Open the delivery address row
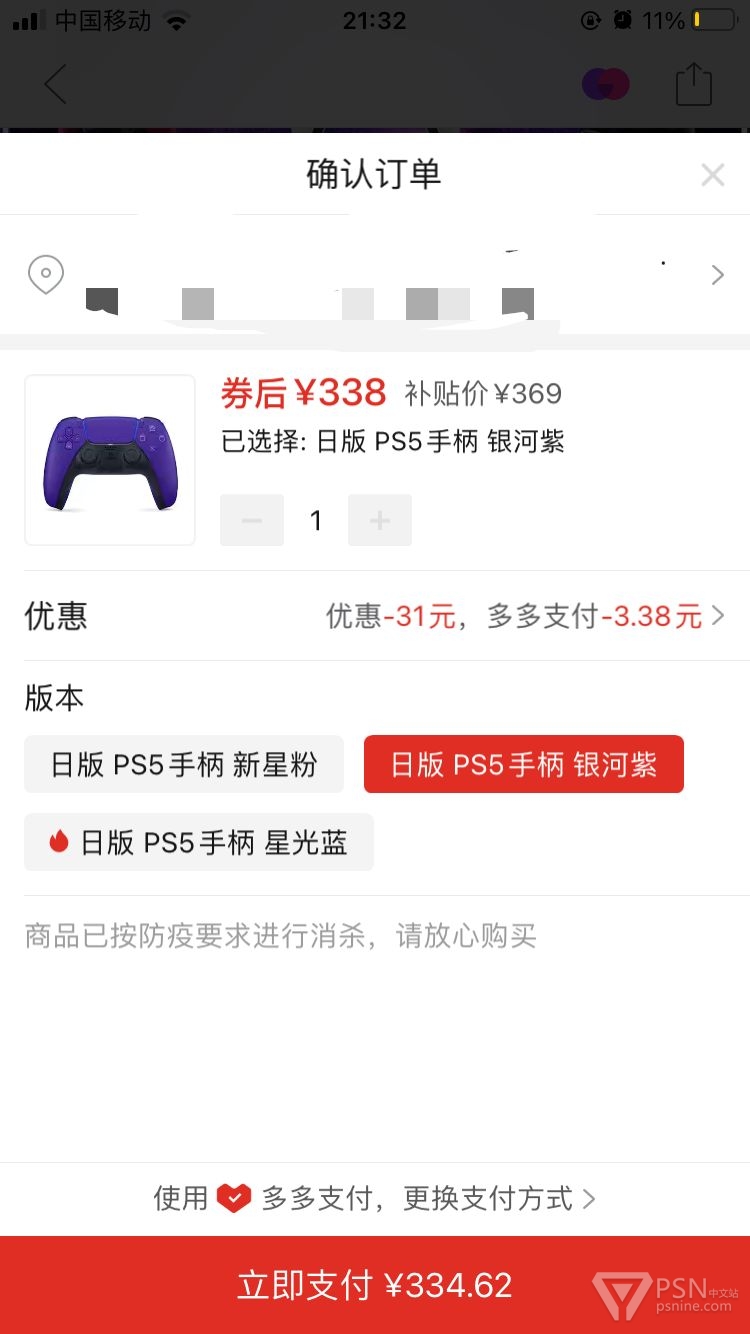 click(375, 275)
